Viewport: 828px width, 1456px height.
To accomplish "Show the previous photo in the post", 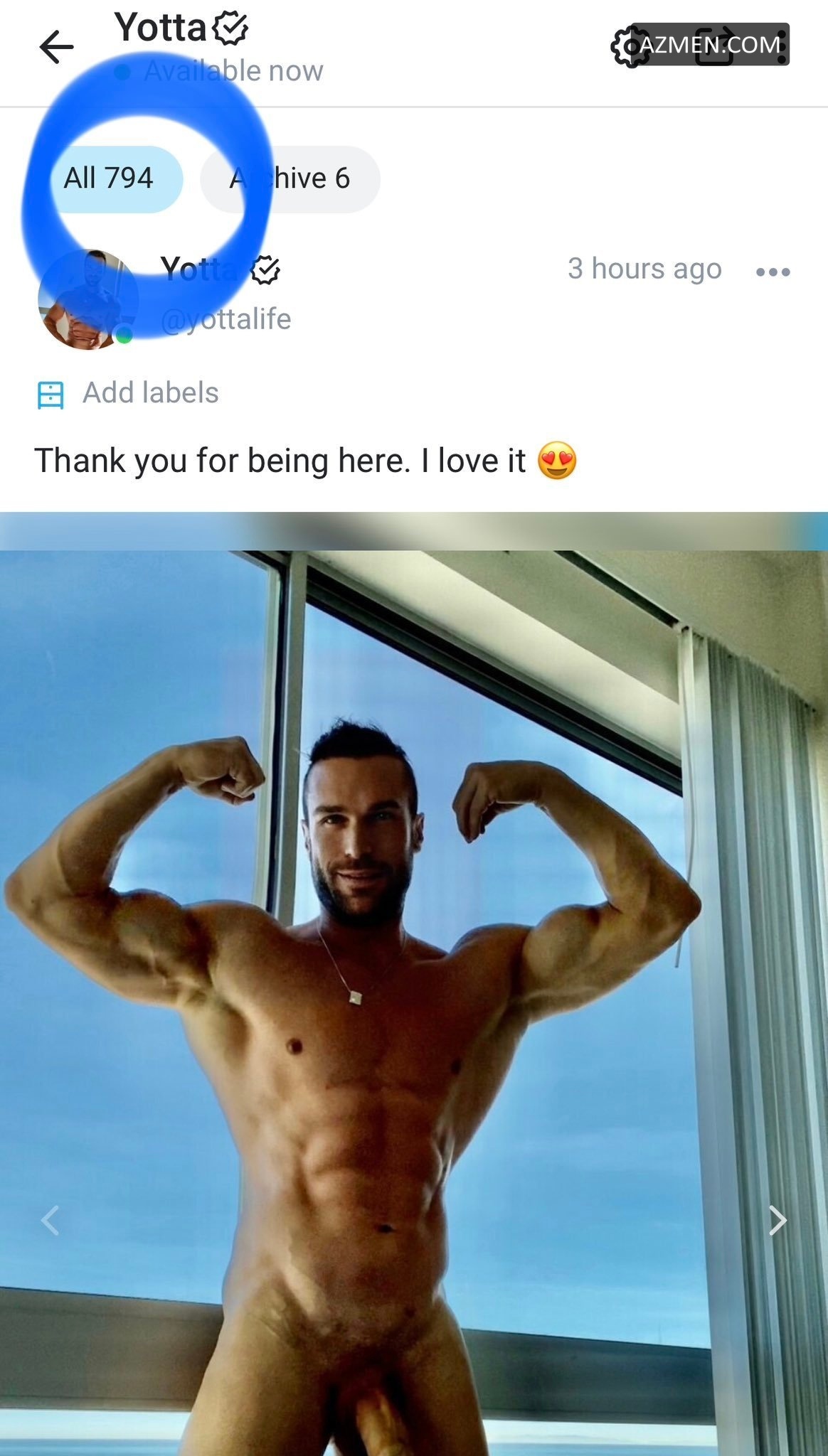I will pyautogui.click(x=50, y=1221).
